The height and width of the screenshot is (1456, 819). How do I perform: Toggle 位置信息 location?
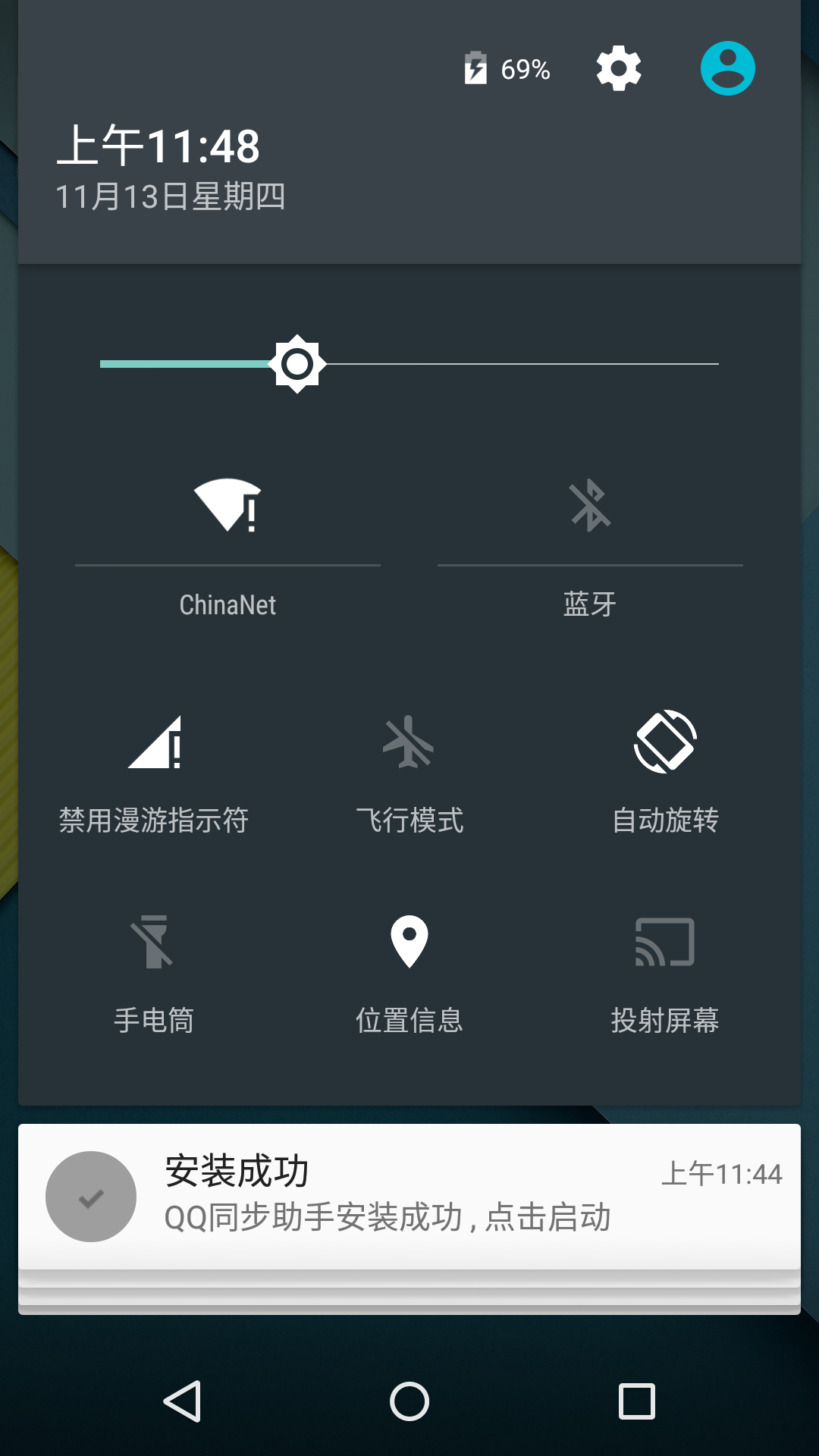[409, 975]
